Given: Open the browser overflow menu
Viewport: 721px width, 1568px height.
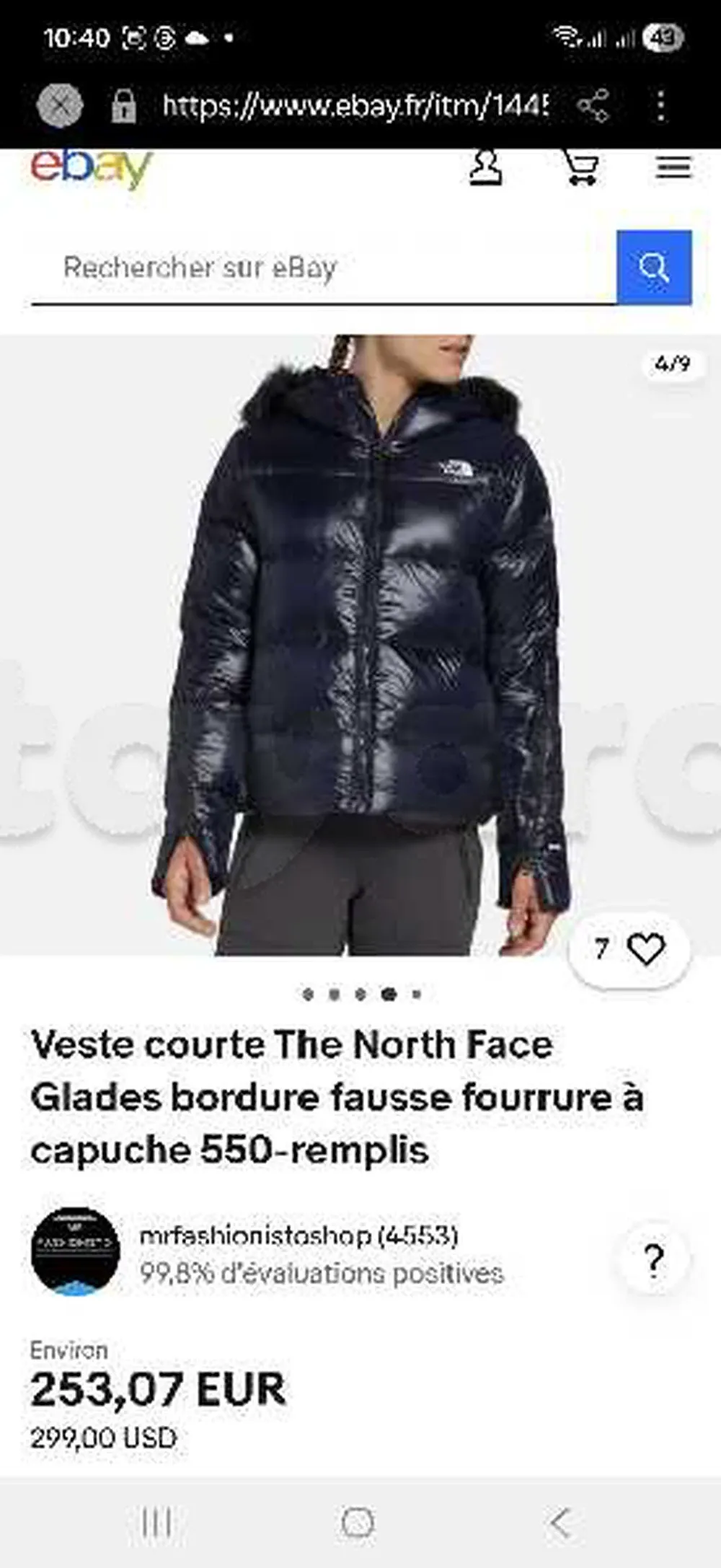Looking at the screenshot, I should tap(660, 106).
